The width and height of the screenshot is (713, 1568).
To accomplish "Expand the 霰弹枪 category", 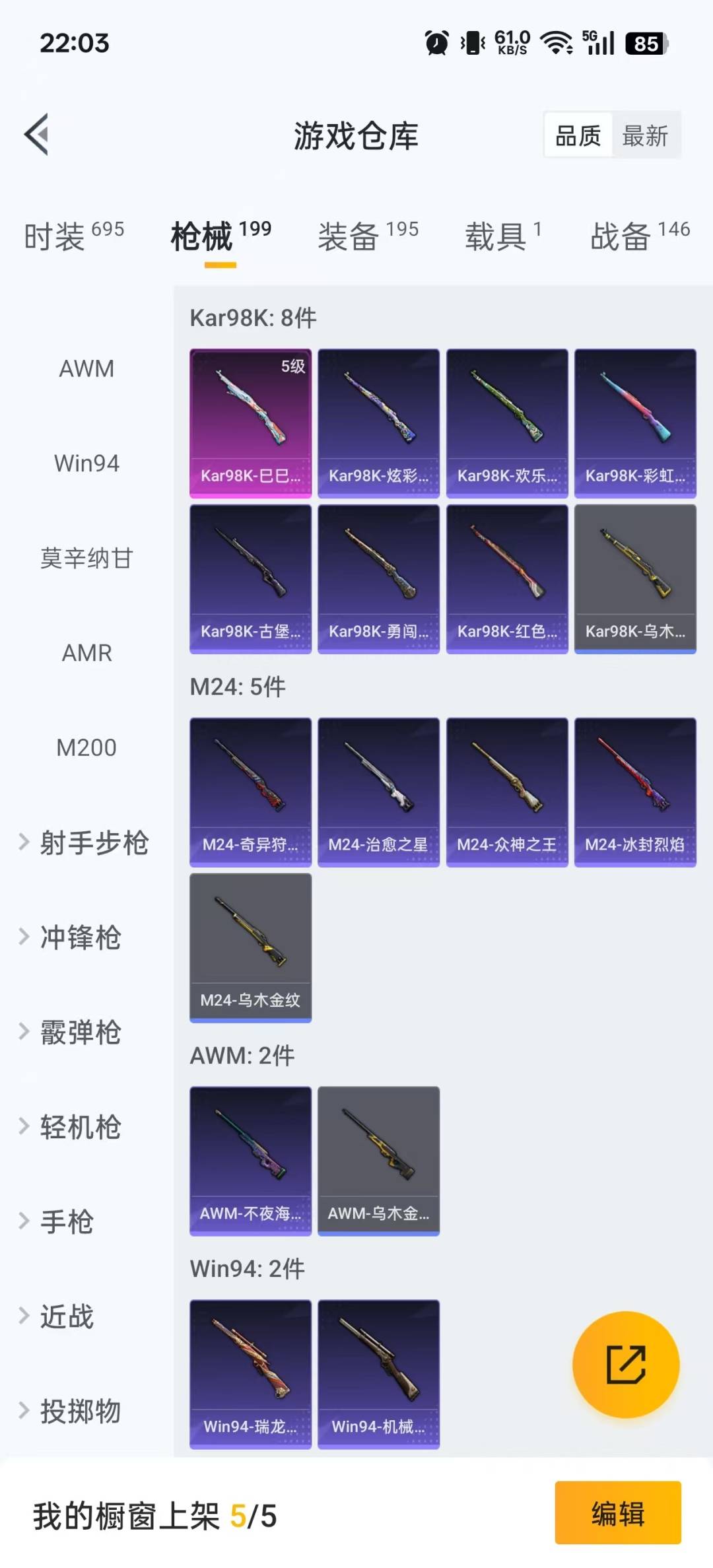I will point(79,1033).
